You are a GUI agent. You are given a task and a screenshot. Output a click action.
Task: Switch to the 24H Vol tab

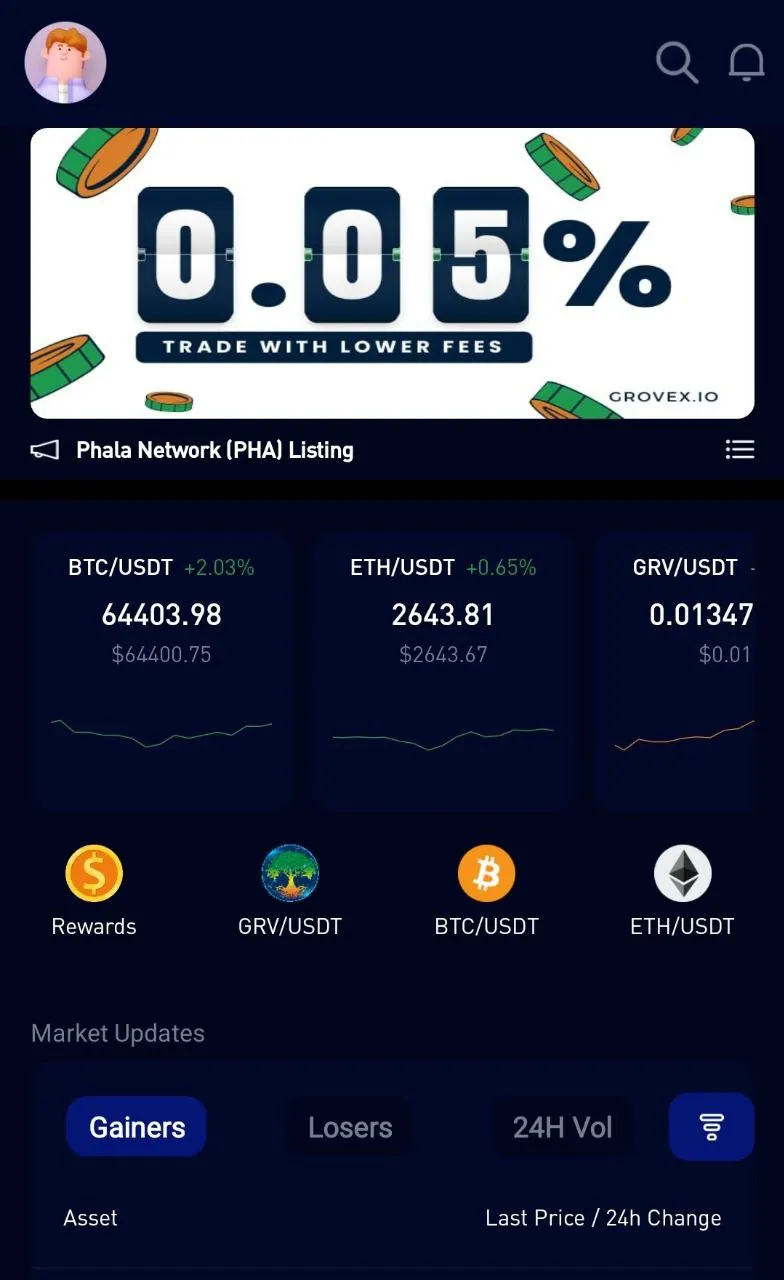click(x=562, y=1126)
